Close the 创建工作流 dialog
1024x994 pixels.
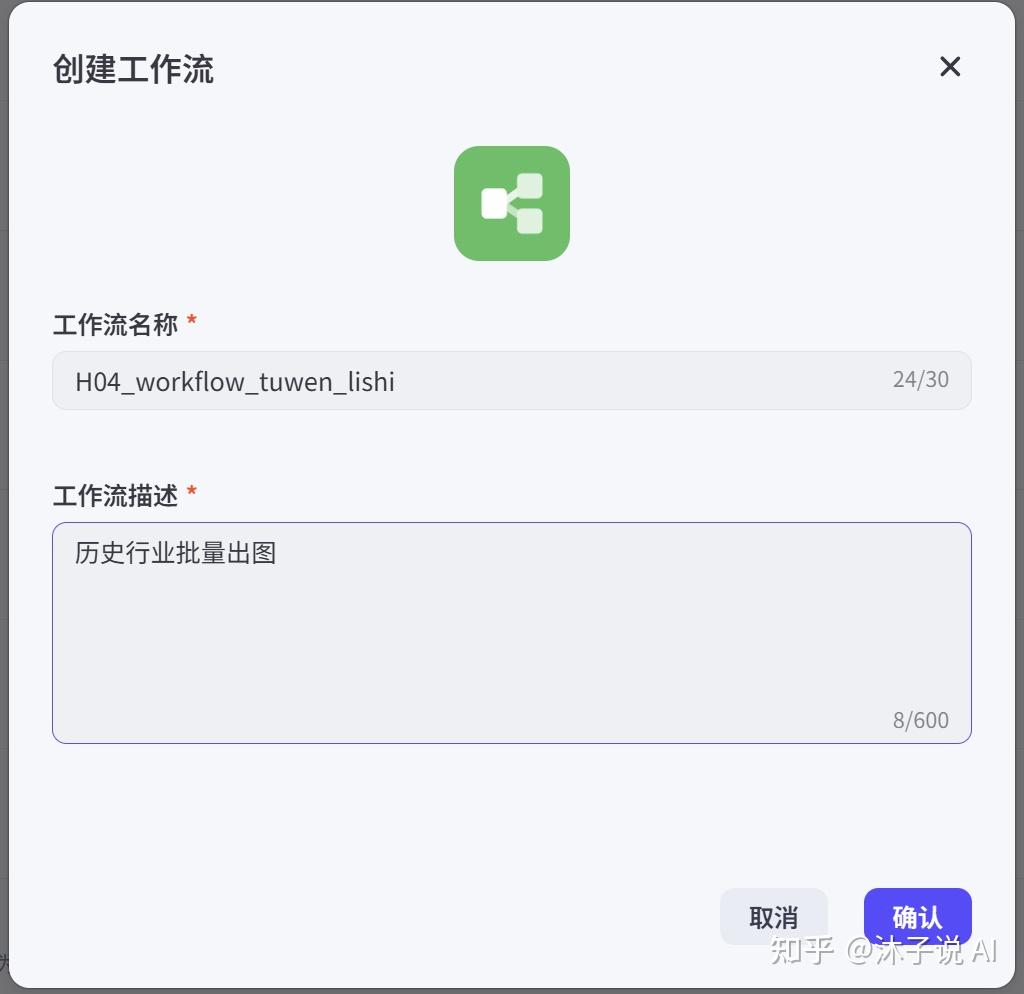coord(949,67)
